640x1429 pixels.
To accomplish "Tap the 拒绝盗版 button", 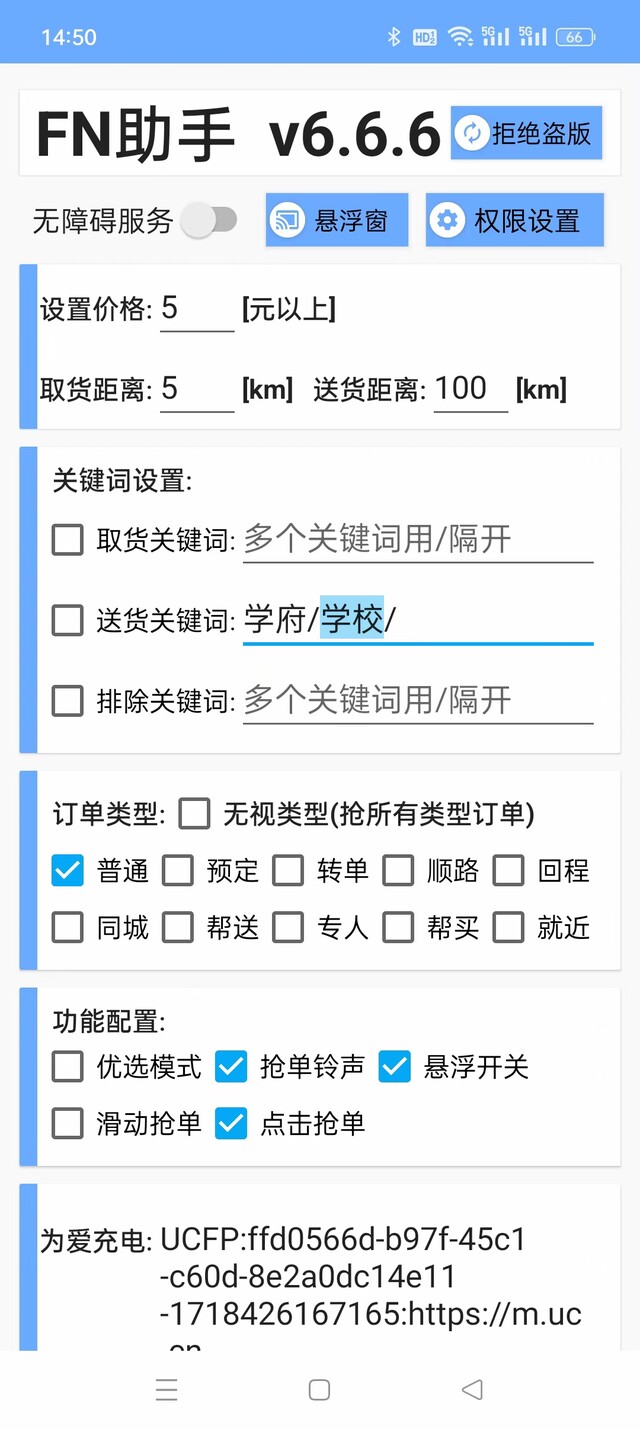I will (x=526, y=133).
